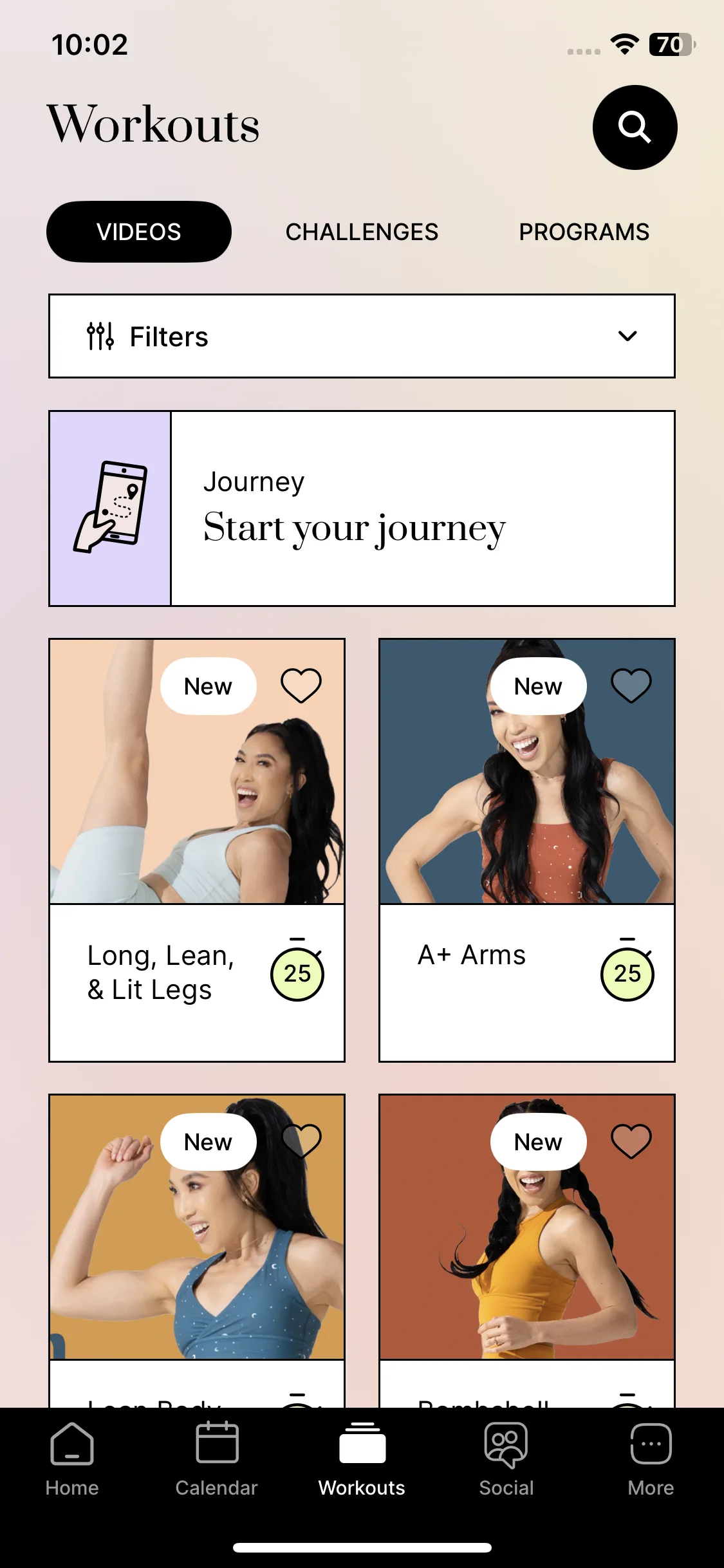Go to the Home tab

72,1459
